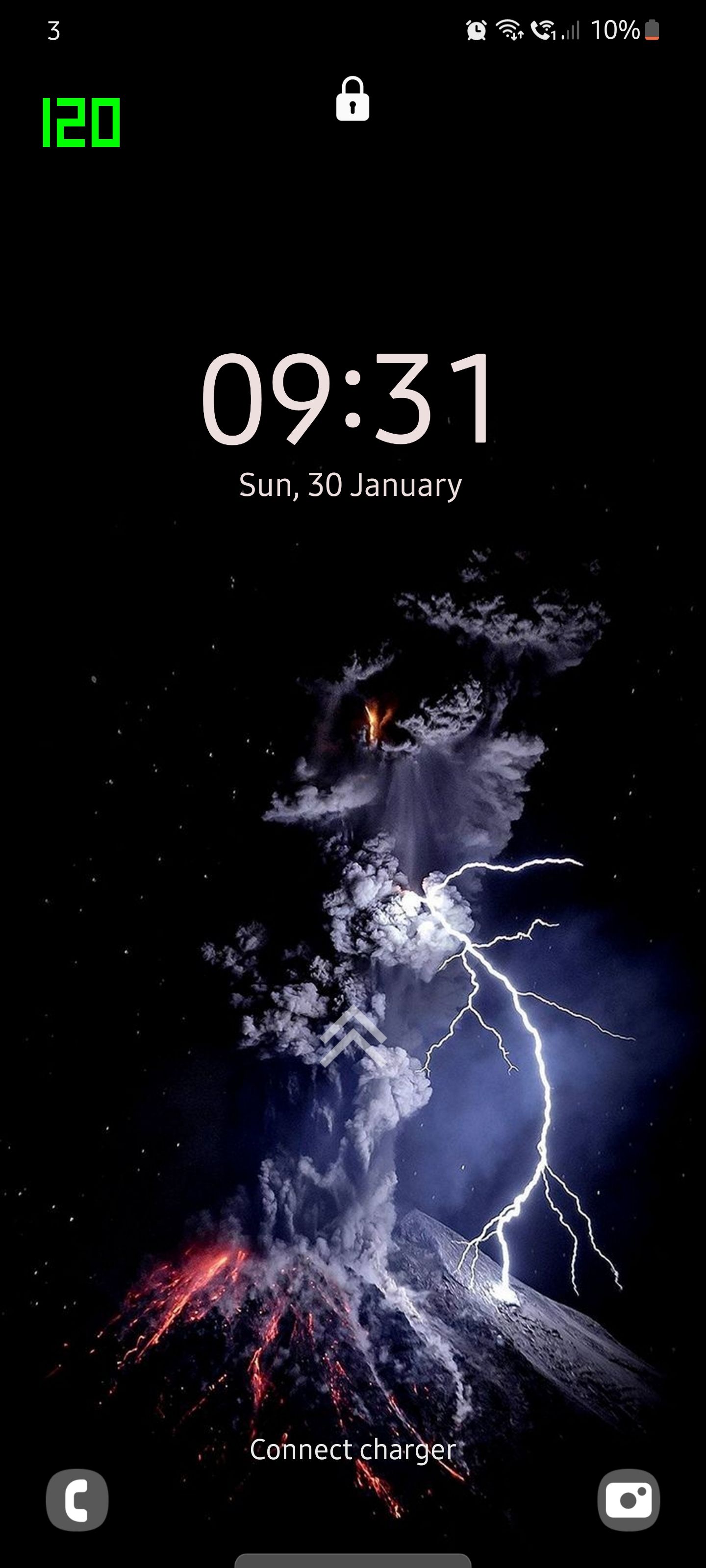Tap the padlock icon at top center
Screen dimensions: 706x1568
click(352, 99)
